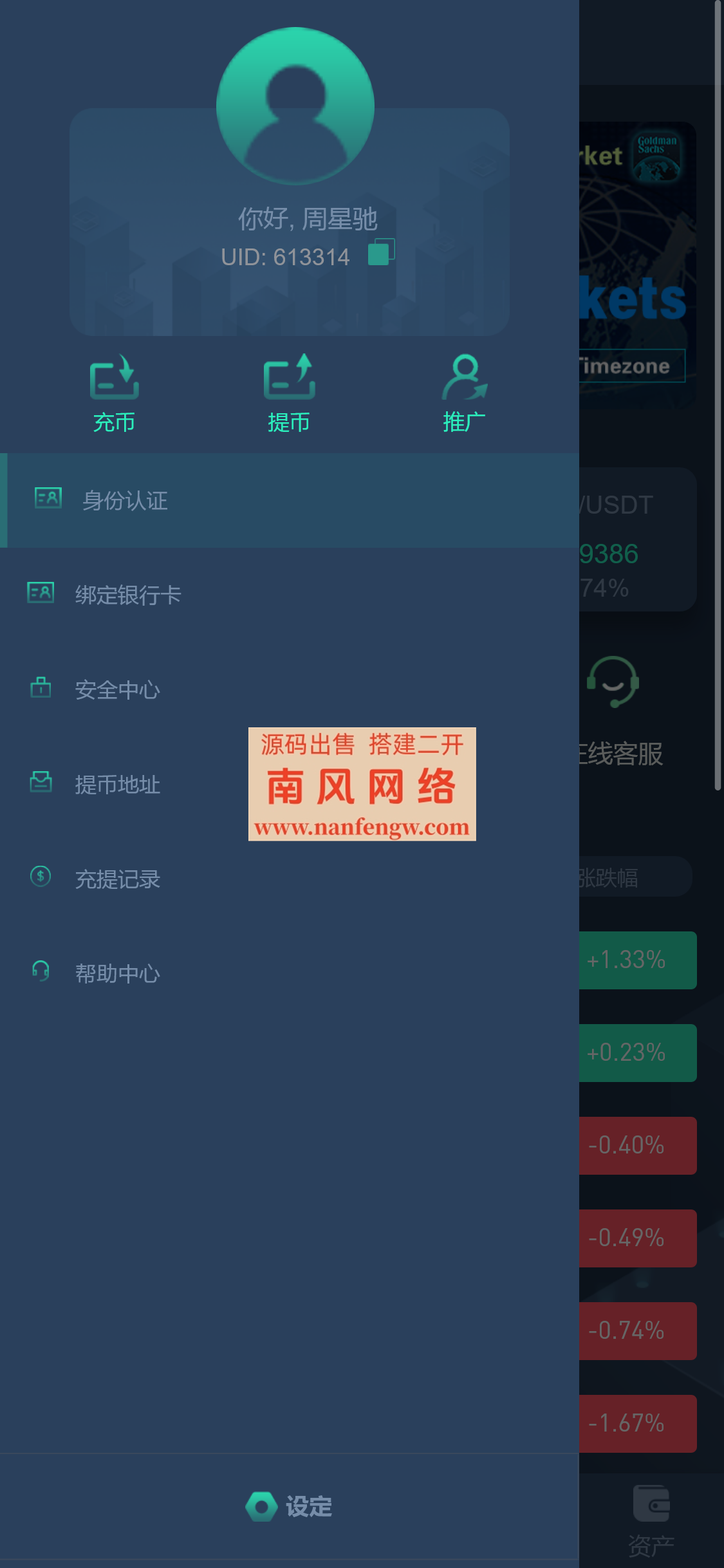Open 充币 deposit
The height and width of the screenshot is (1568, 724).
114,393
